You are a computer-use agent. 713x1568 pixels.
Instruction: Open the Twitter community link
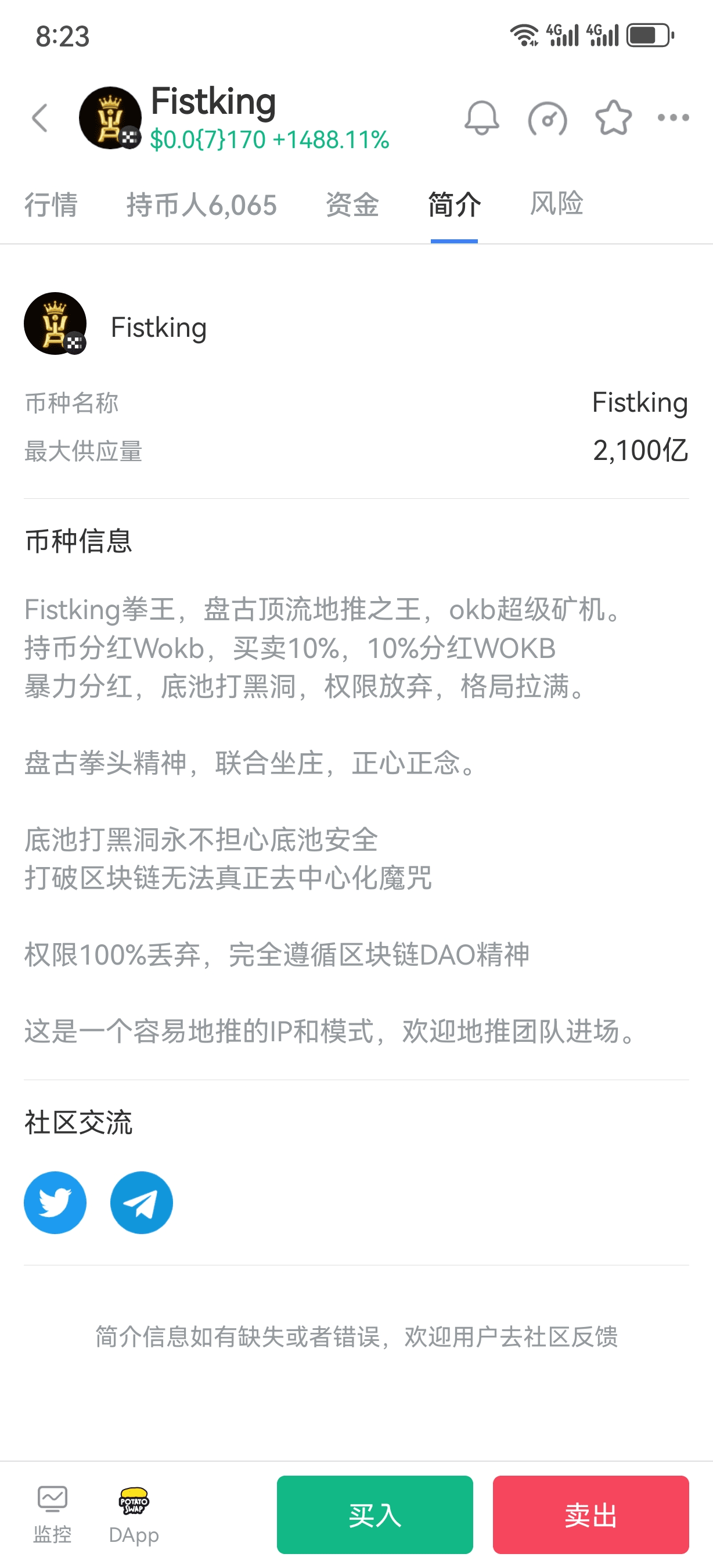coord(55,1202)
